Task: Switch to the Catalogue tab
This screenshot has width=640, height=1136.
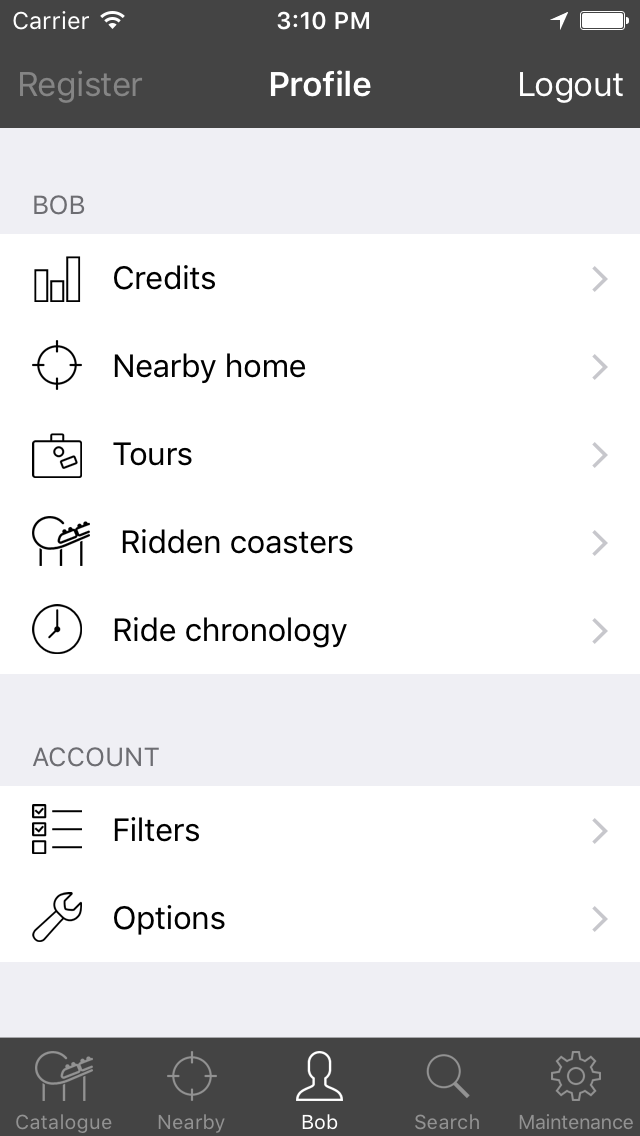Action: (64, 1089)
